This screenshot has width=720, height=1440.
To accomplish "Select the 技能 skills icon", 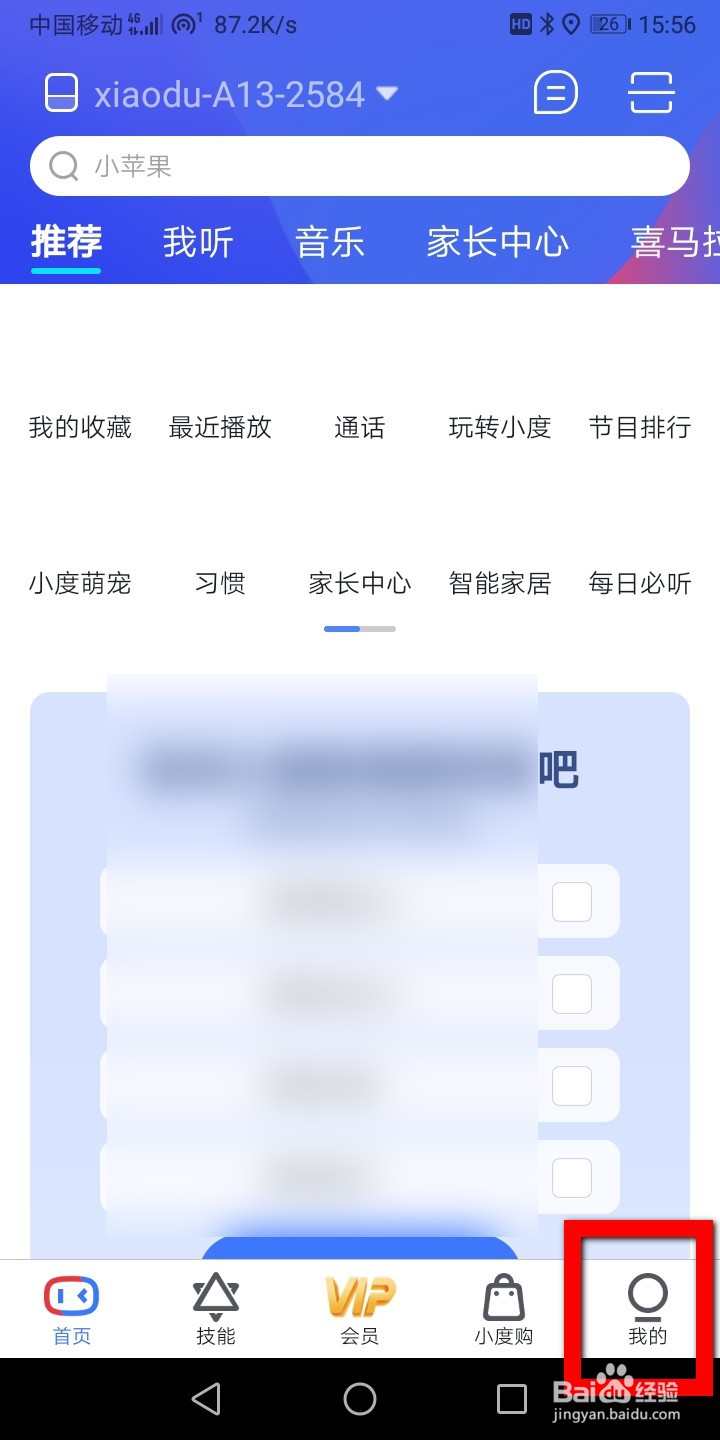I will [215, 1295].
